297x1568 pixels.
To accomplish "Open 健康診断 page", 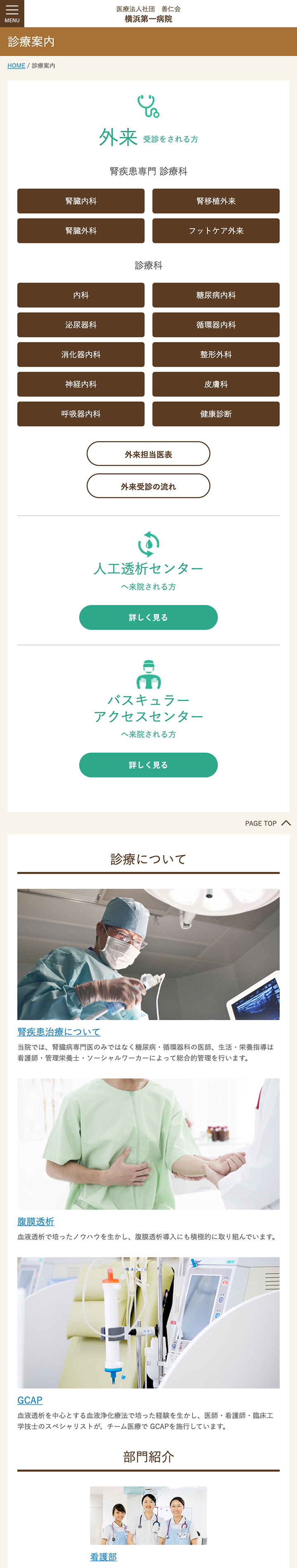I will coord(215,414).
